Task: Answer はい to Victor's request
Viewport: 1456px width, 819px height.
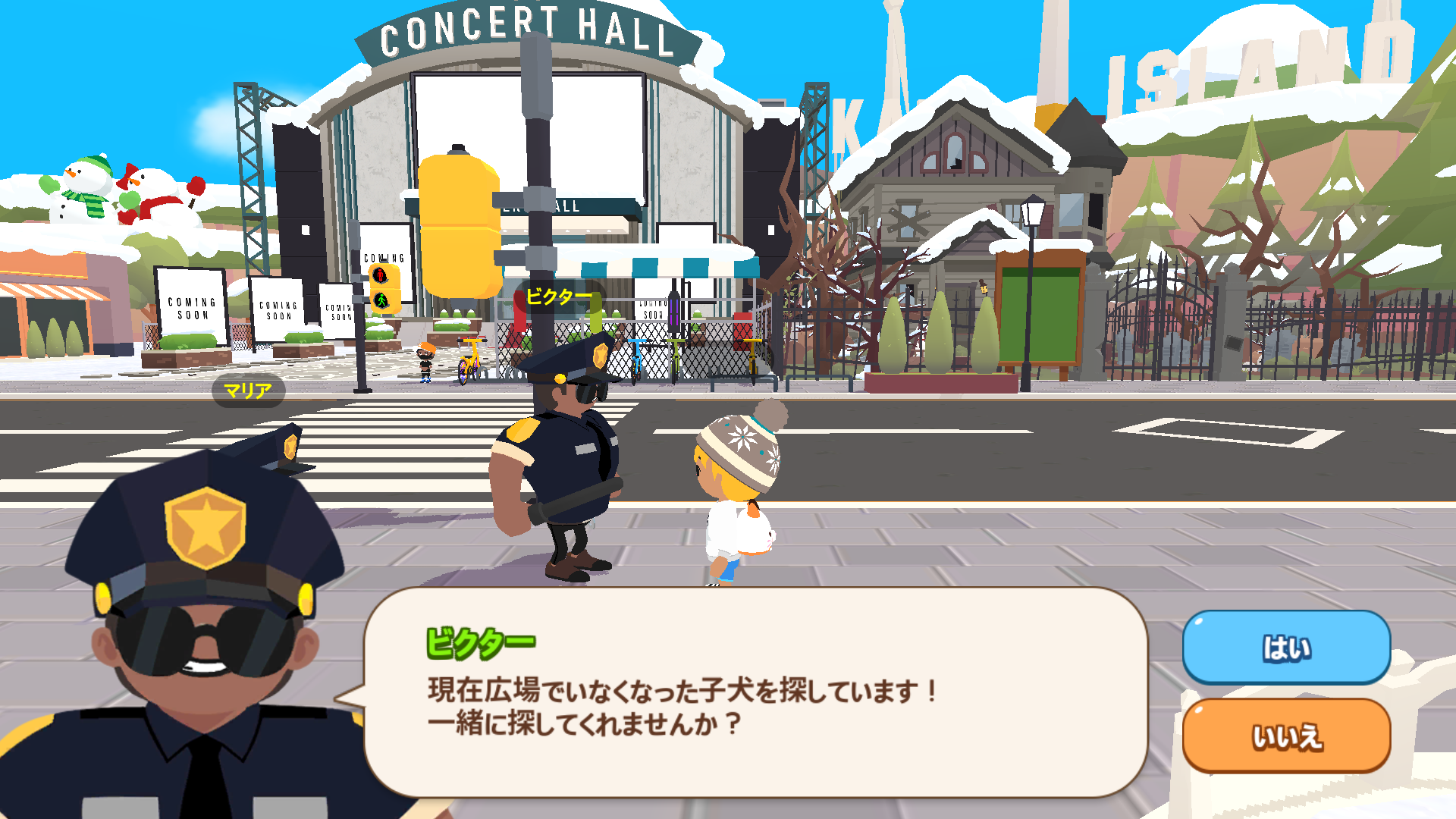Action: tap(1286, 648)
